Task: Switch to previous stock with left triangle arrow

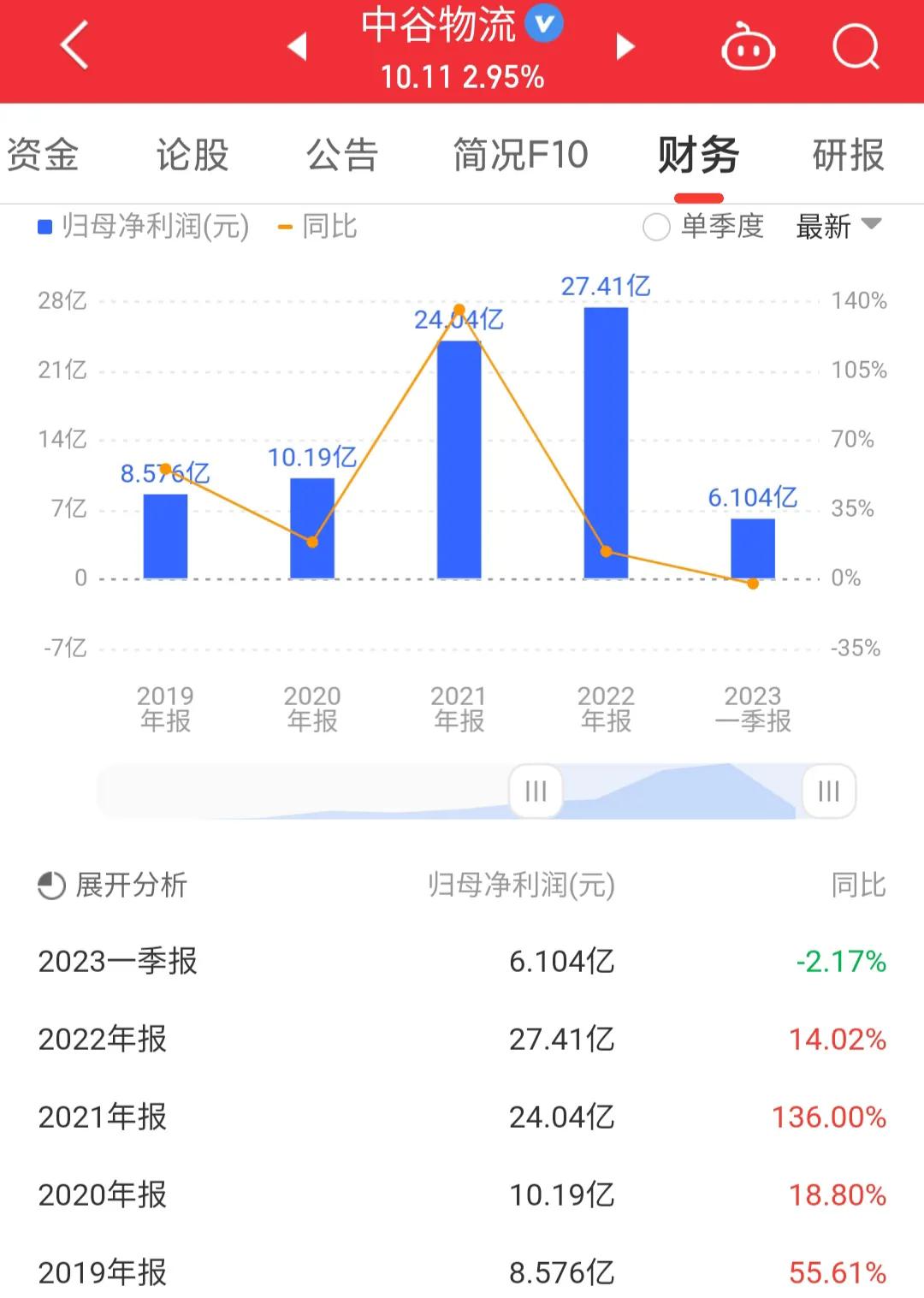Action: coord(297,47)
